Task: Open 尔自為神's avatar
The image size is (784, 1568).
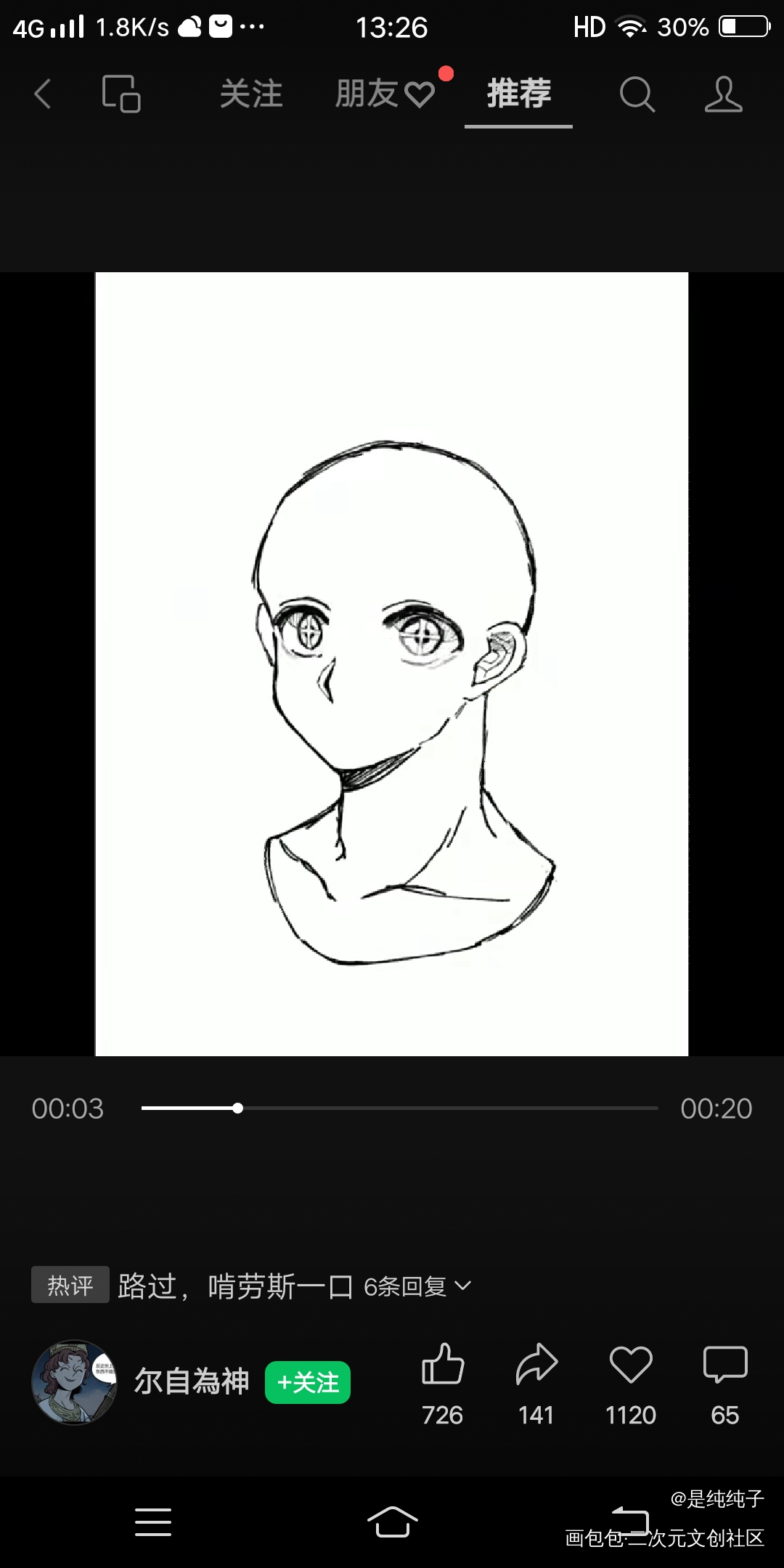Action: pyautogui.click(x=73, y=1381)
